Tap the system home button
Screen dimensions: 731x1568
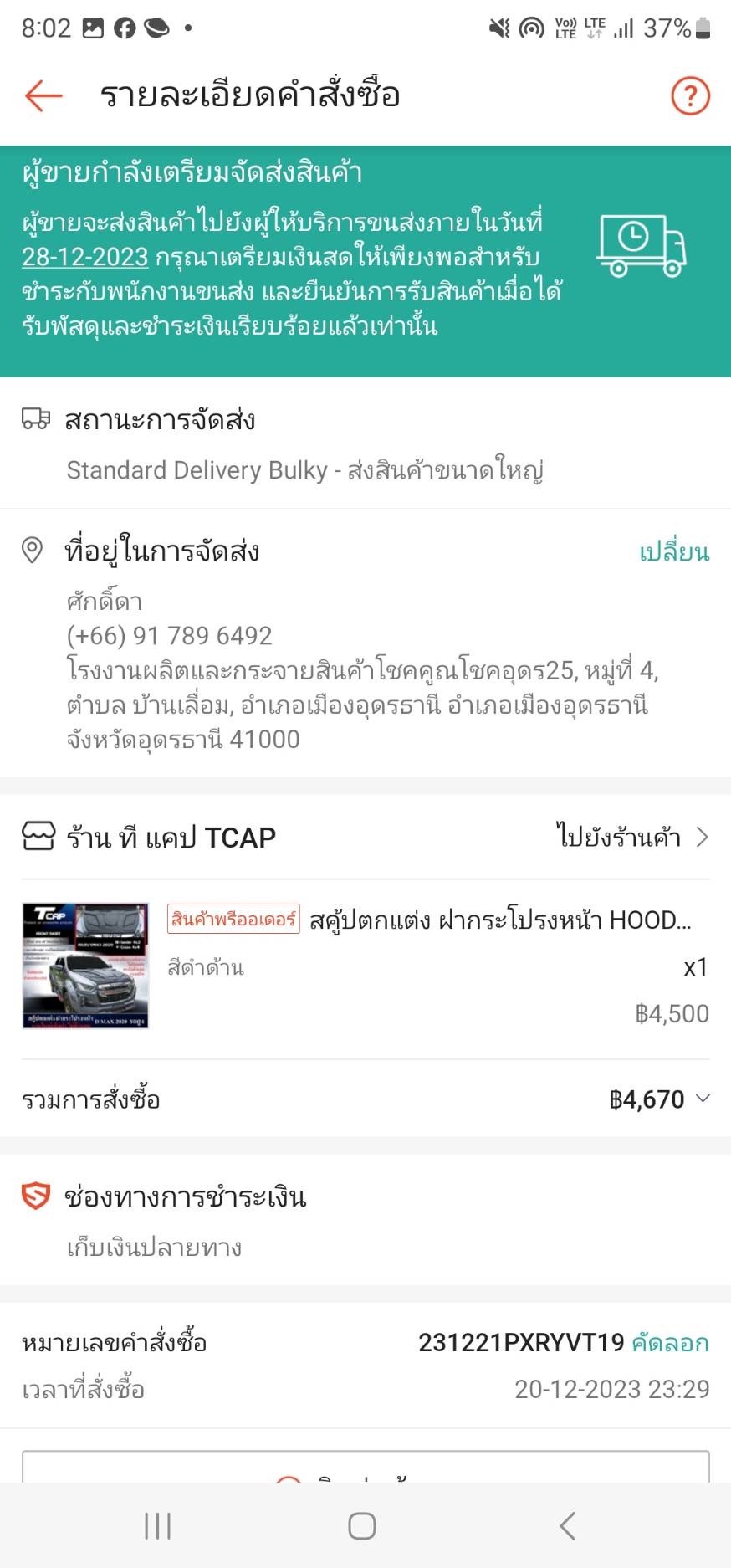point(361,1525)
